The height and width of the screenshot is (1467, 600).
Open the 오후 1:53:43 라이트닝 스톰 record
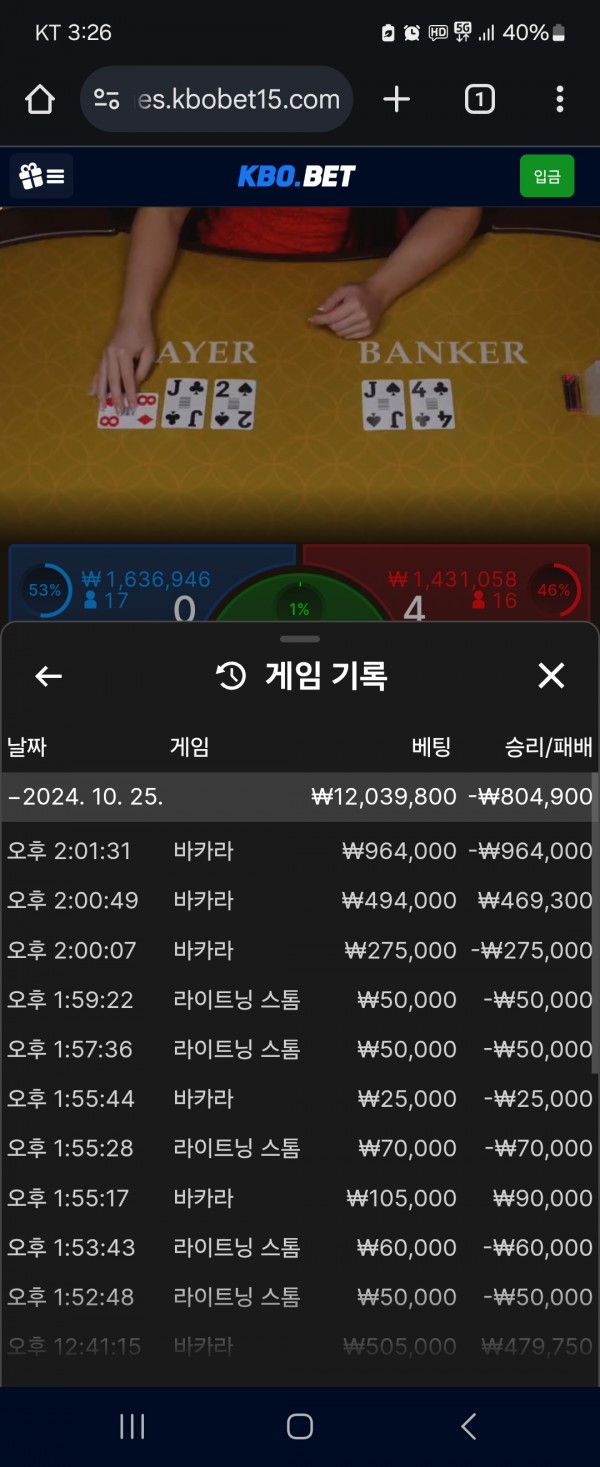[x=298, y=1247]
